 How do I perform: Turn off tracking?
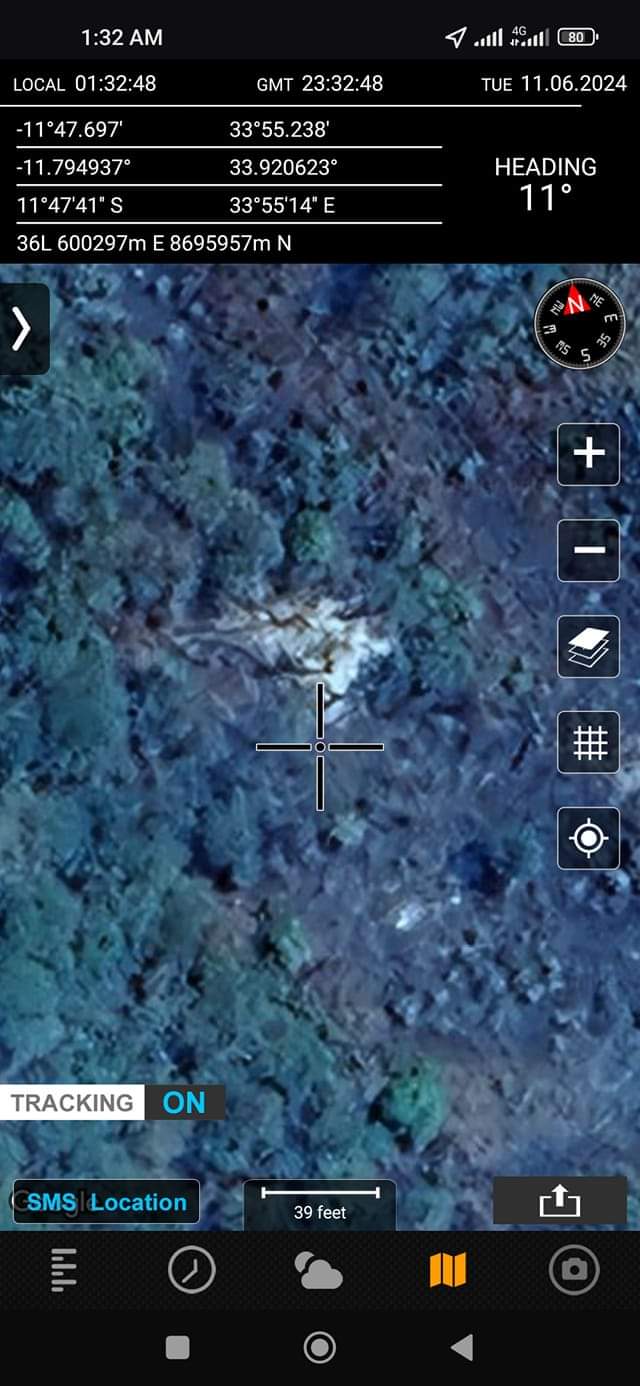tap(183, 1103)
